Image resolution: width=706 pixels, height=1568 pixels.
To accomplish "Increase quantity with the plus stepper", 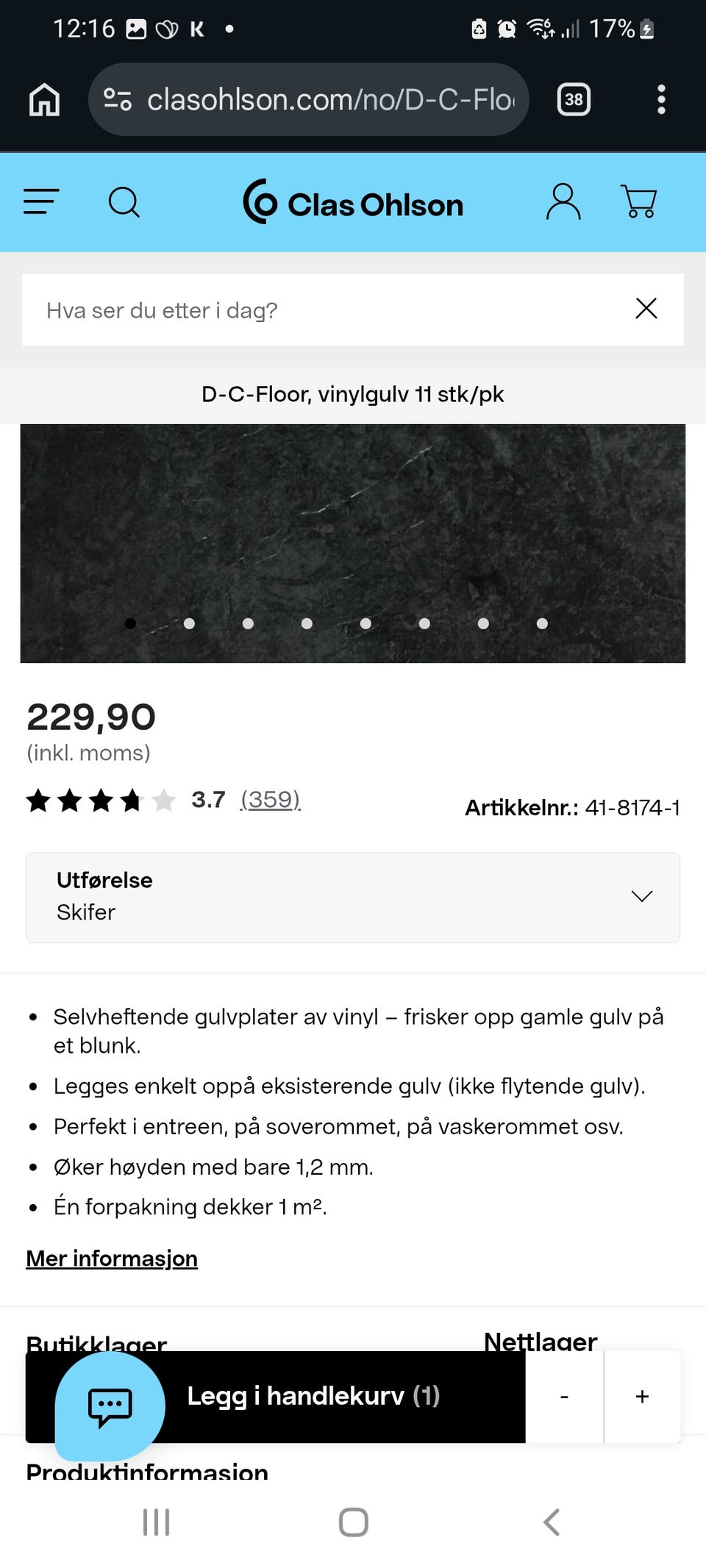I will 641,1396.
